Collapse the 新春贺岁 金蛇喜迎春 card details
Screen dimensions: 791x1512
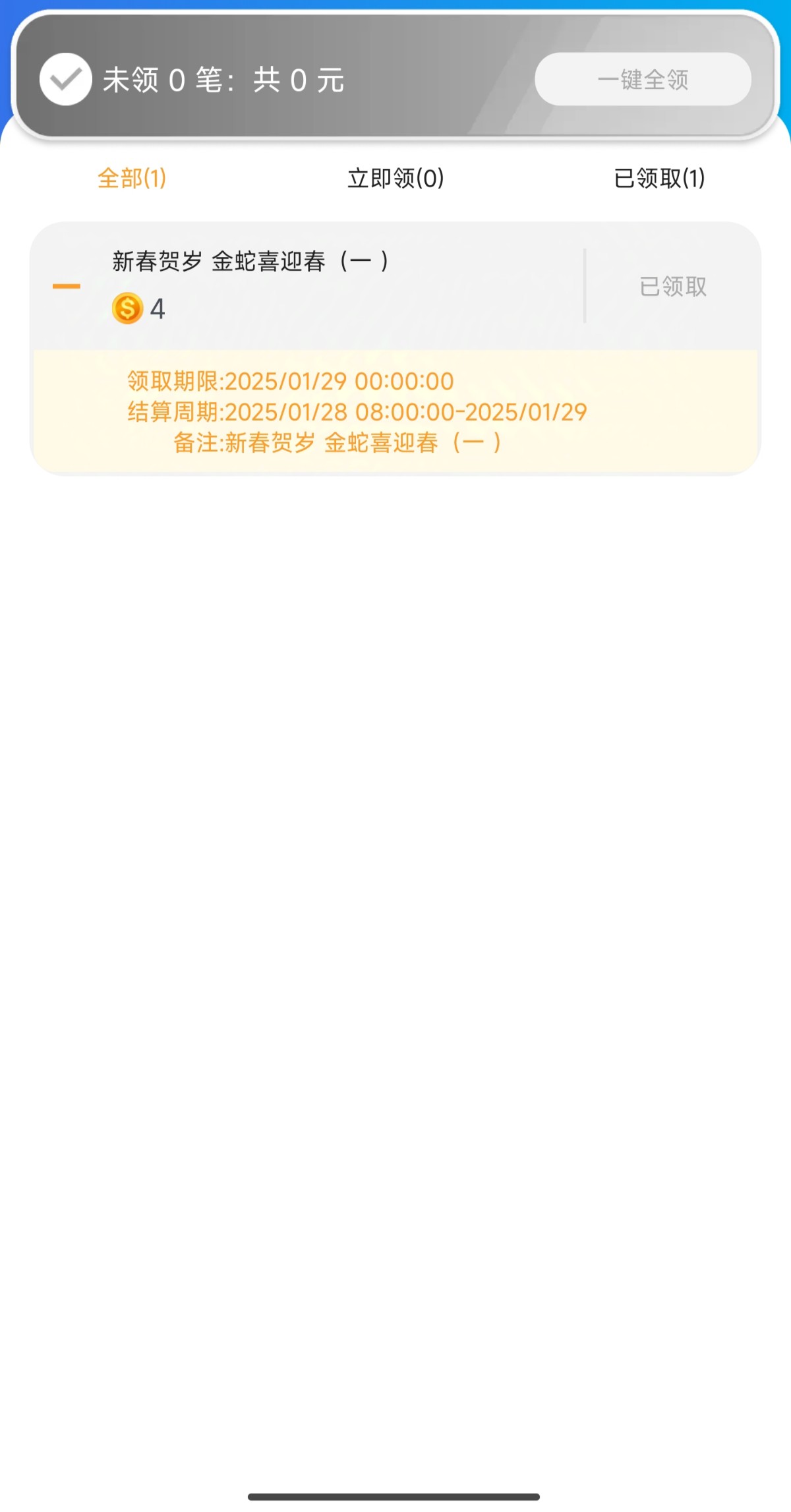pyautogui.click(x=67, y=286)
